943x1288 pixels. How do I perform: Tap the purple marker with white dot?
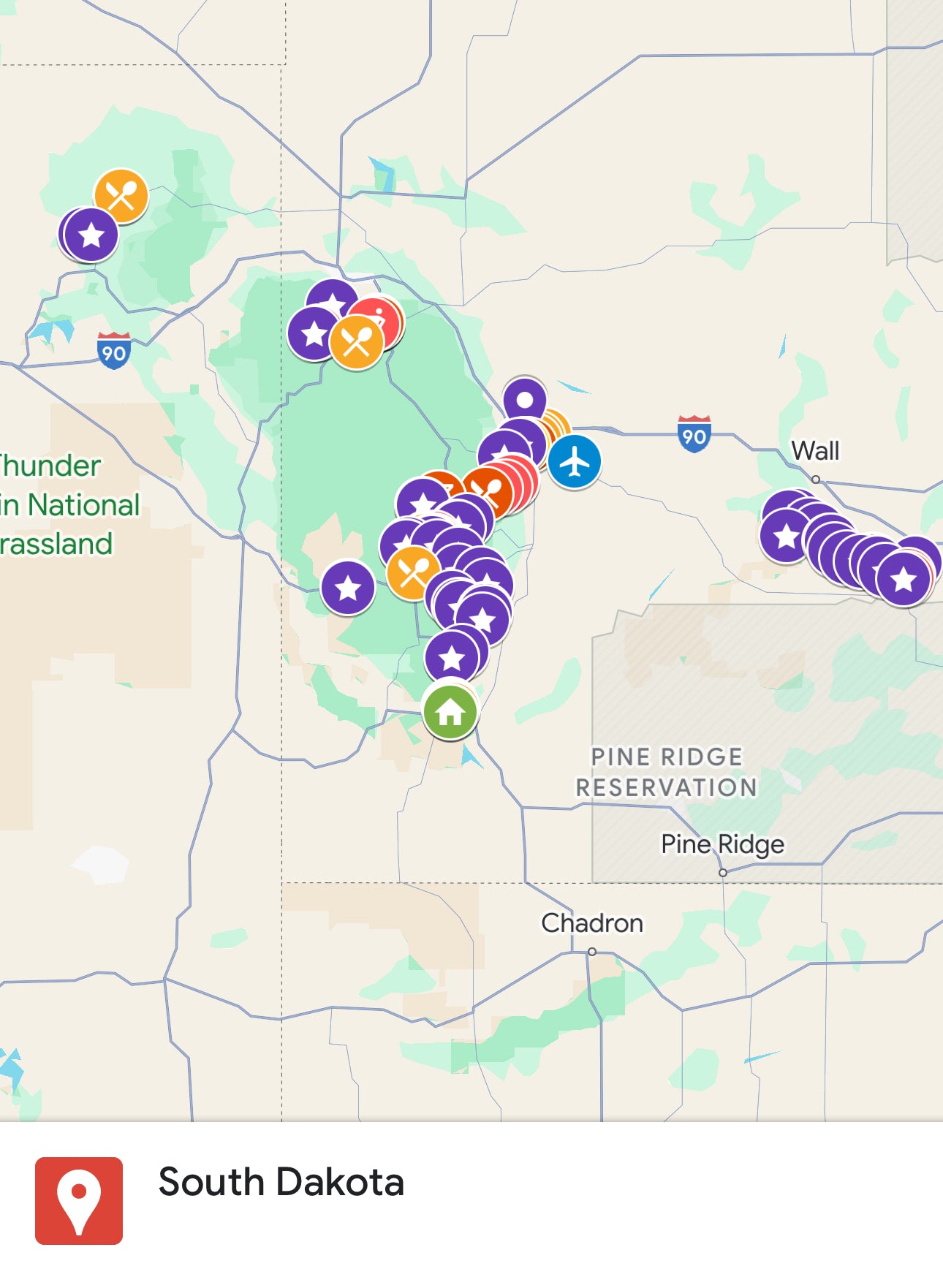[525, 399]
